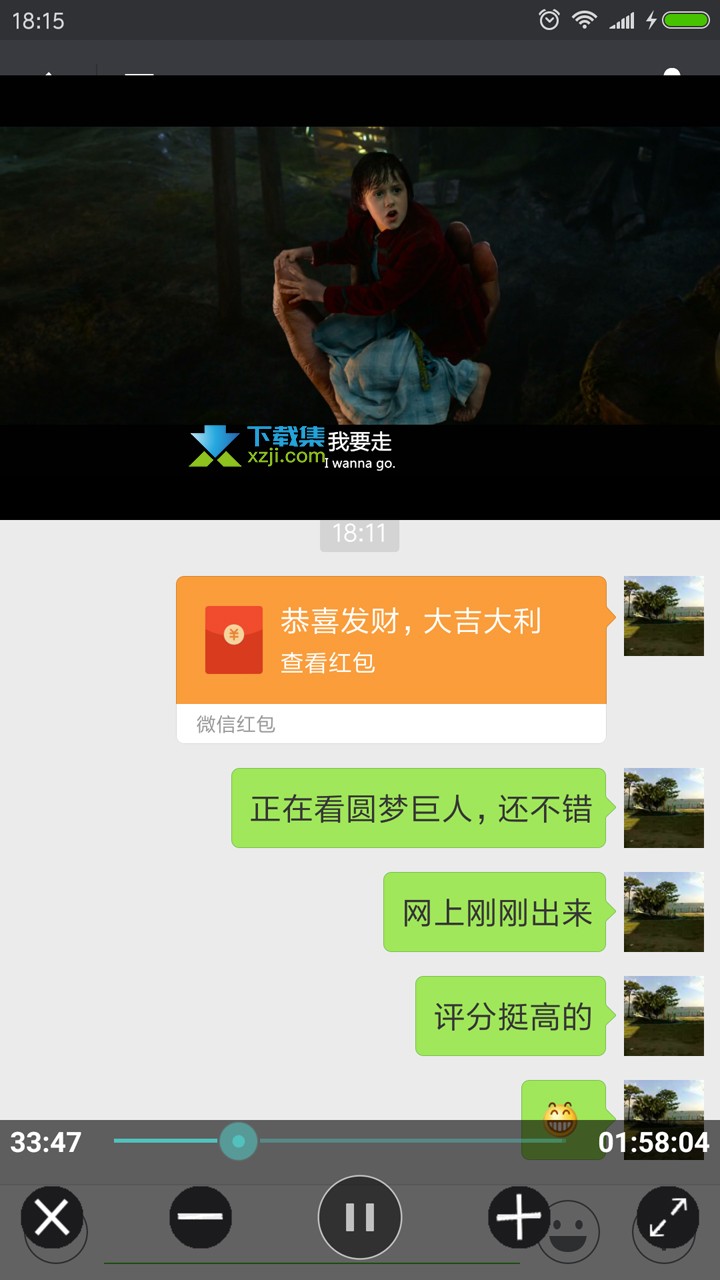This screenshot has height=1280, width=720.
Task: Tap the plus button on the player
Action: (519, 1217)
